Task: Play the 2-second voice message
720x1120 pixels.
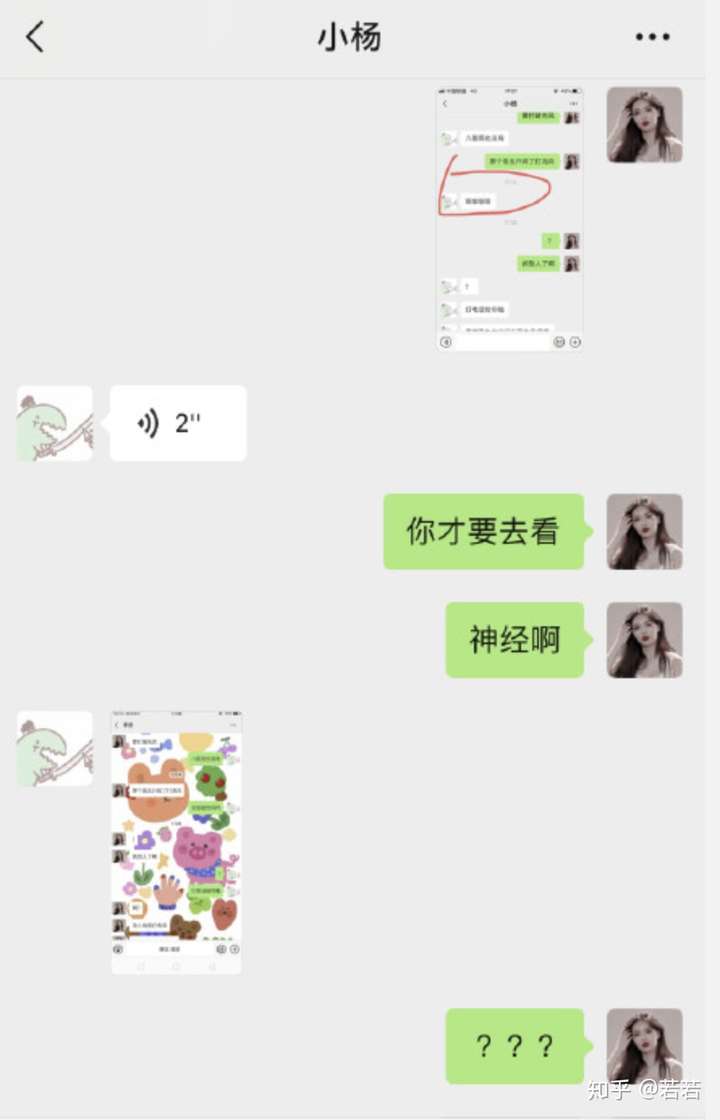Action: (x=177, y=424)
